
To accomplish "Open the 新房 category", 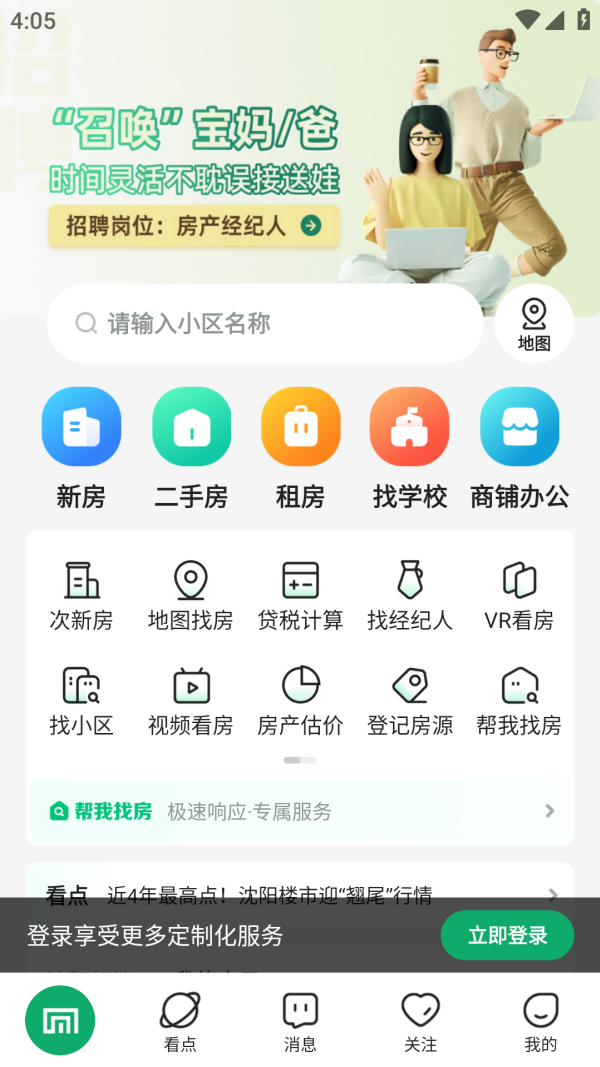I will pyautogui.click(x=81, y=448).
